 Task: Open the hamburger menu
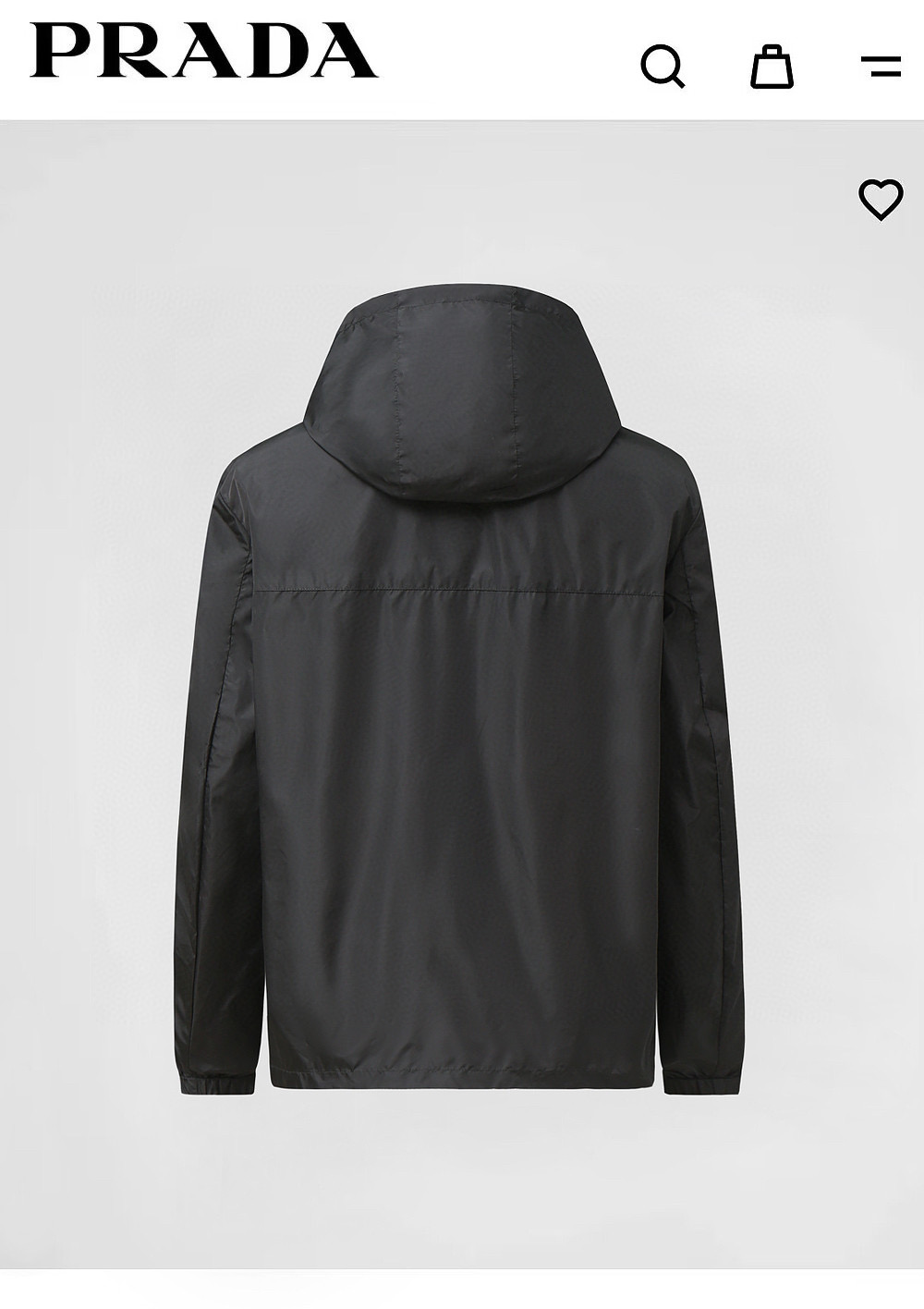coord(881,67)
